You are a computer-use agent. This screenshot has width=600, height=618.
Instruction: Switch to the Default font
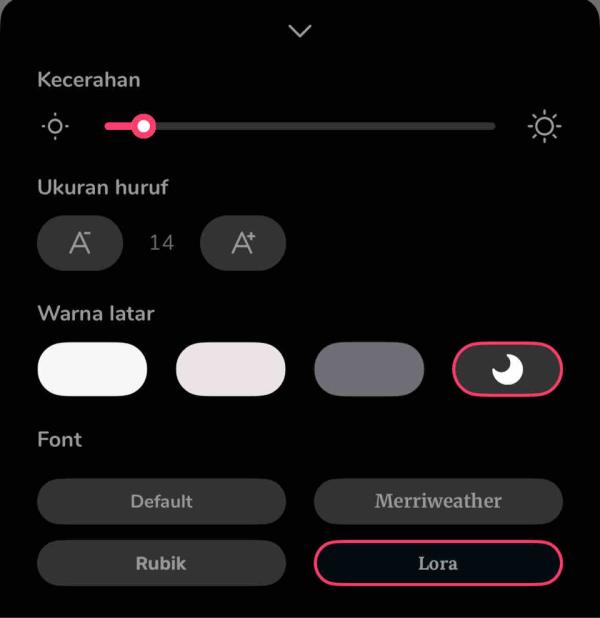(x=161, y=501)
